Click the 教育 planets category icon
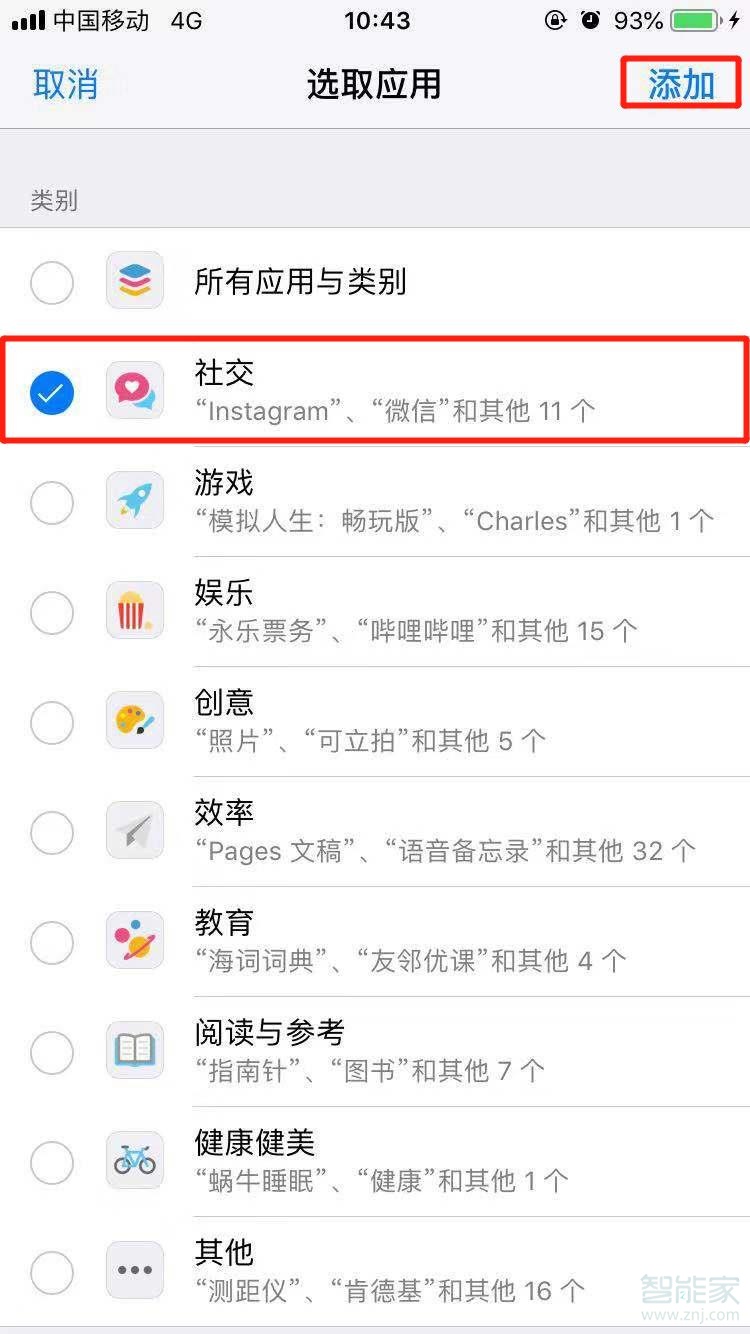750x1334 pixels. [x=135, y=941]
